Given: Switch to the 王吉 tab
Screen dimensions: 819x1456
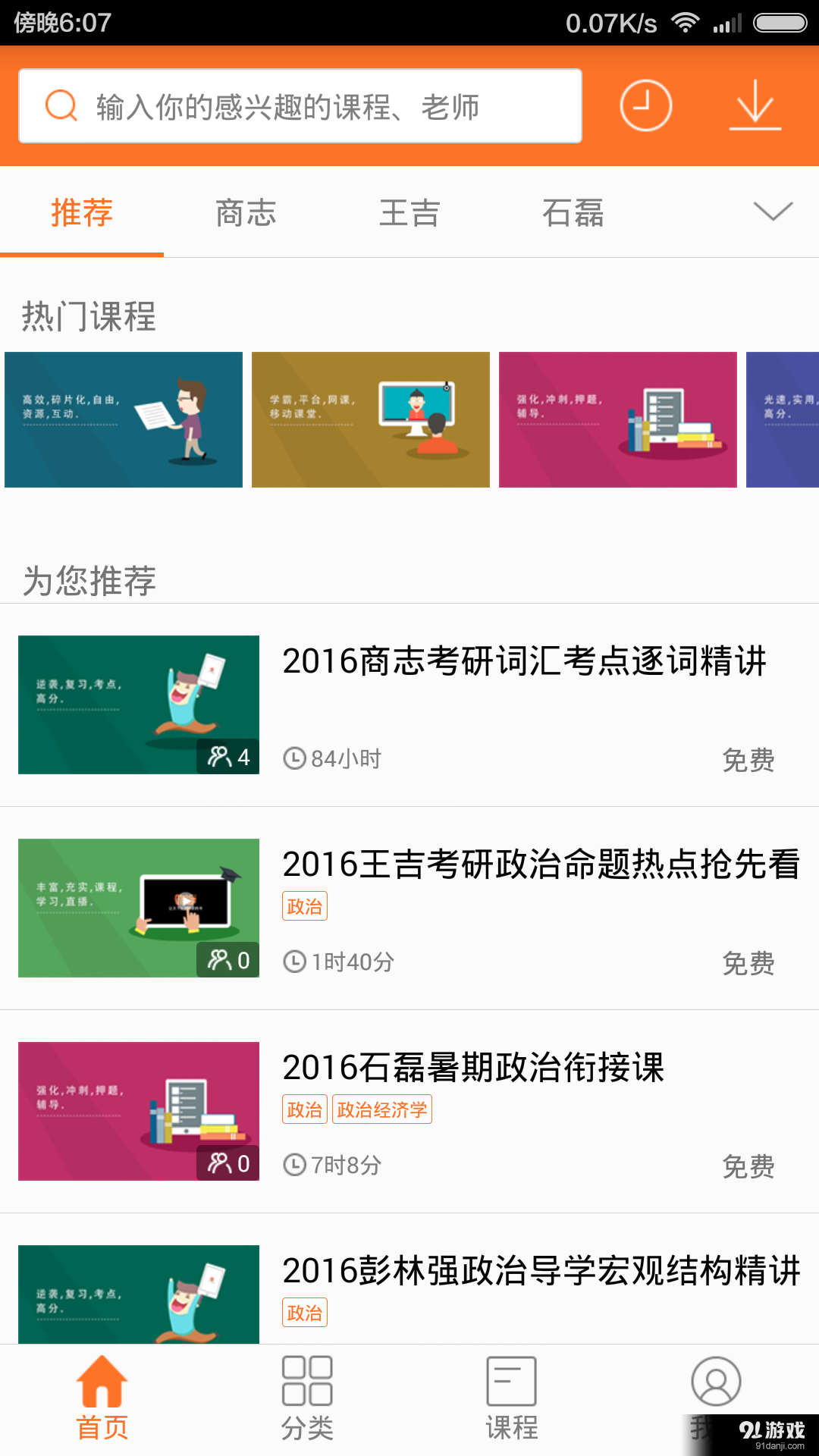Looking at the screenshot, I should [409, 213].
